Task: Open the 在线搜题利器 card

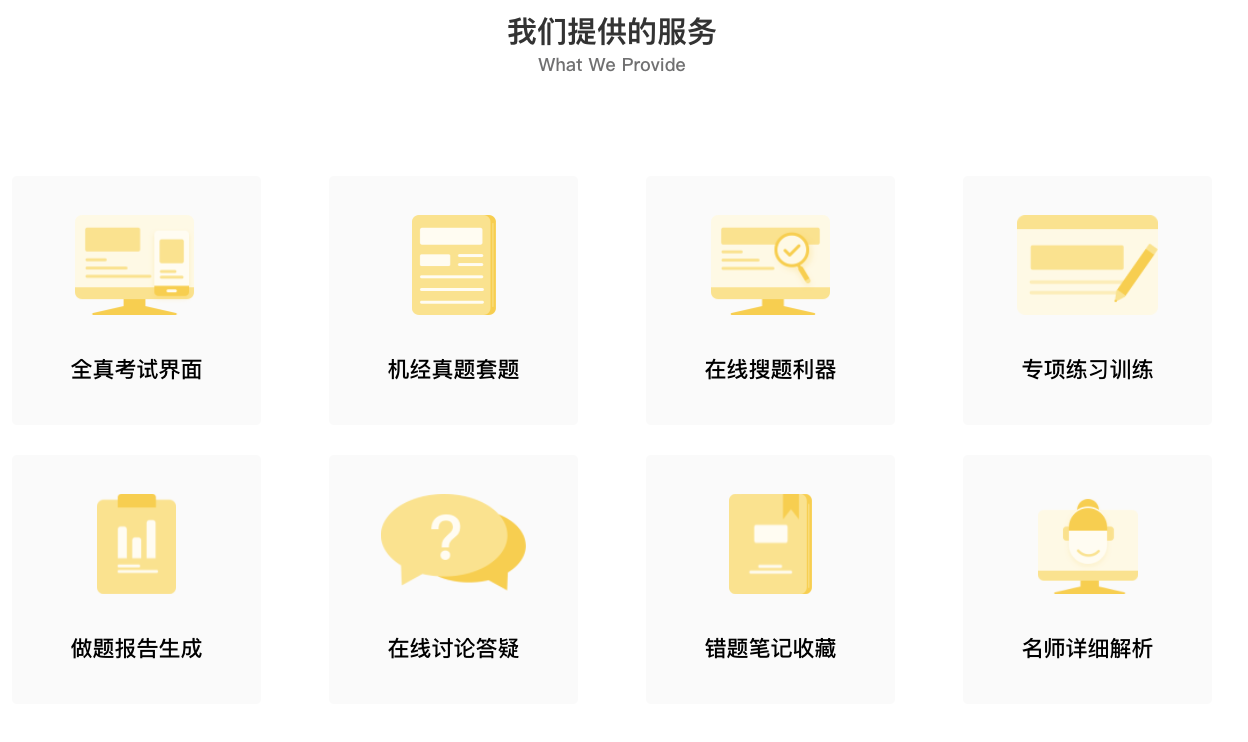Action: (770, 300)
